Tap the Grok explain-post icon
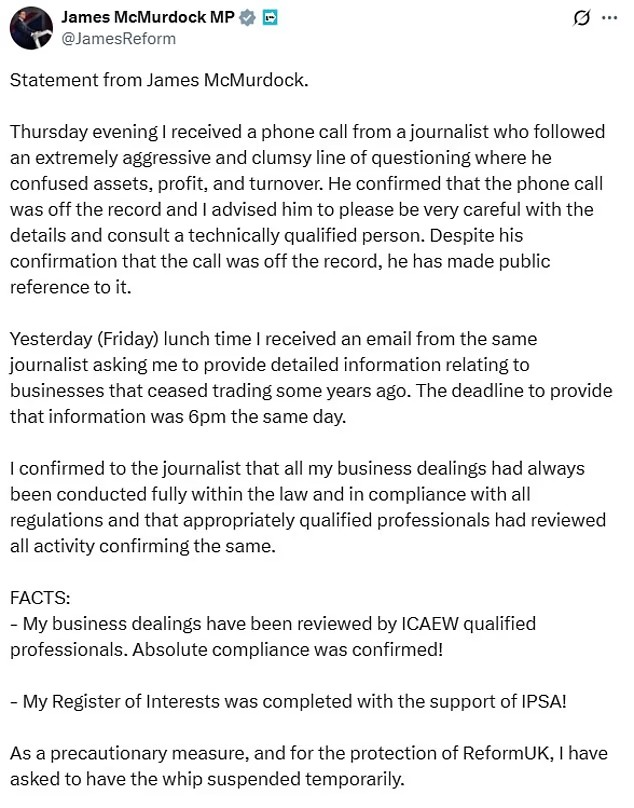The width and height of the screenshot is (634, 808). pos(577,19)
